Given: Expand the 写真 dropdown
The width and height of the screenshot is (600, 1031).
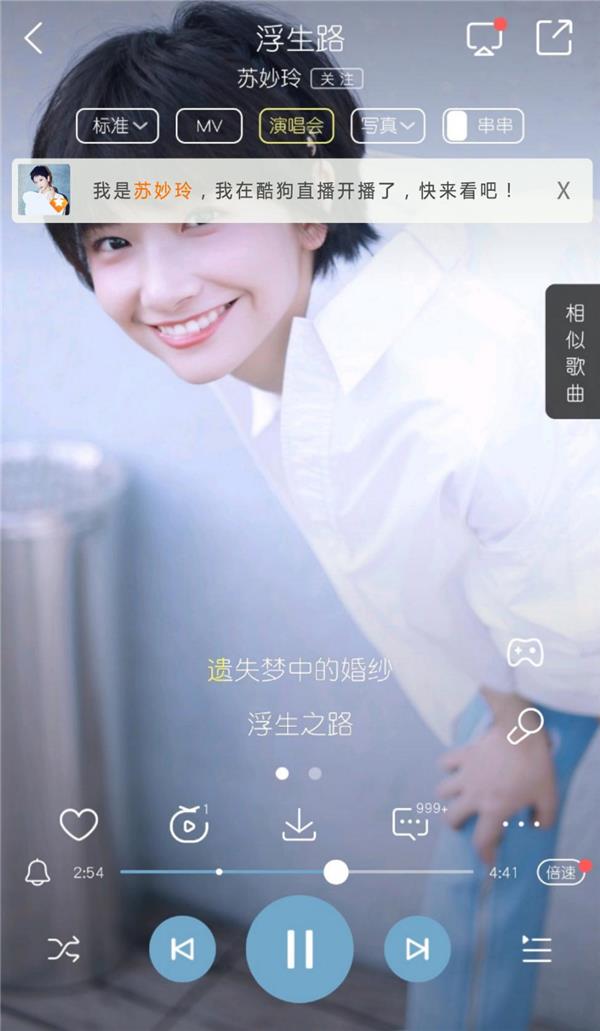Looking at the screenshot, I should click(388, 126).
